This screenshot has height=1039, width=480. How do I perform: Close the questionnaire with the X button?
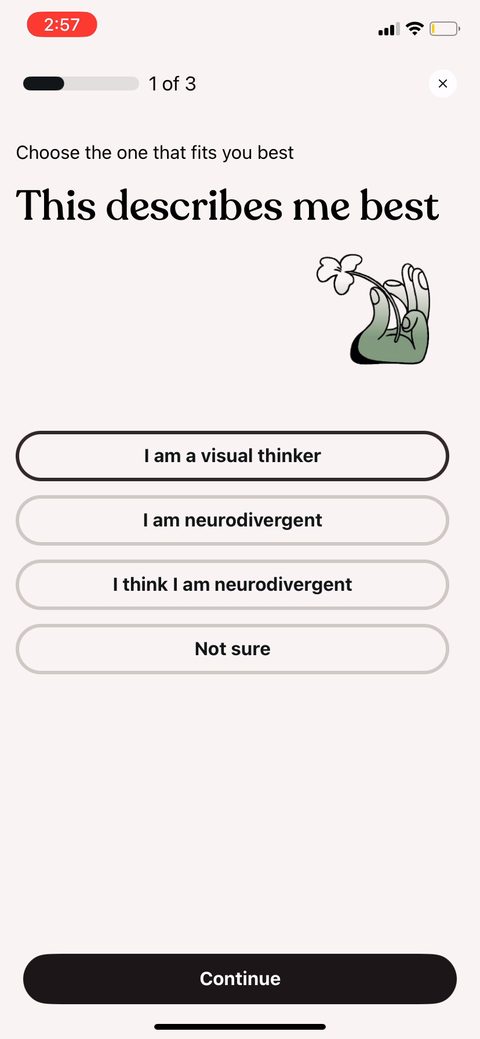coord(443,83)
